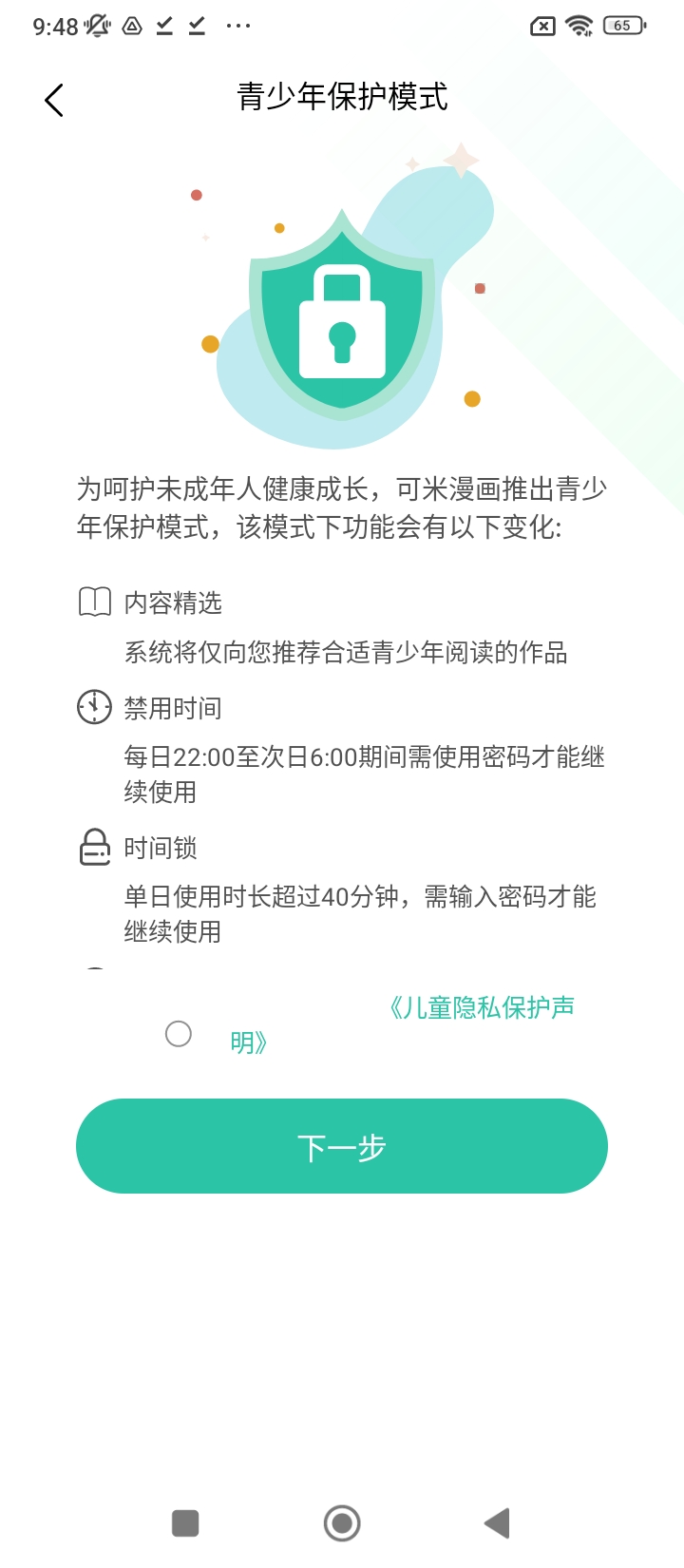
Task: Tap the system home button
Action: click(342, 1523)
